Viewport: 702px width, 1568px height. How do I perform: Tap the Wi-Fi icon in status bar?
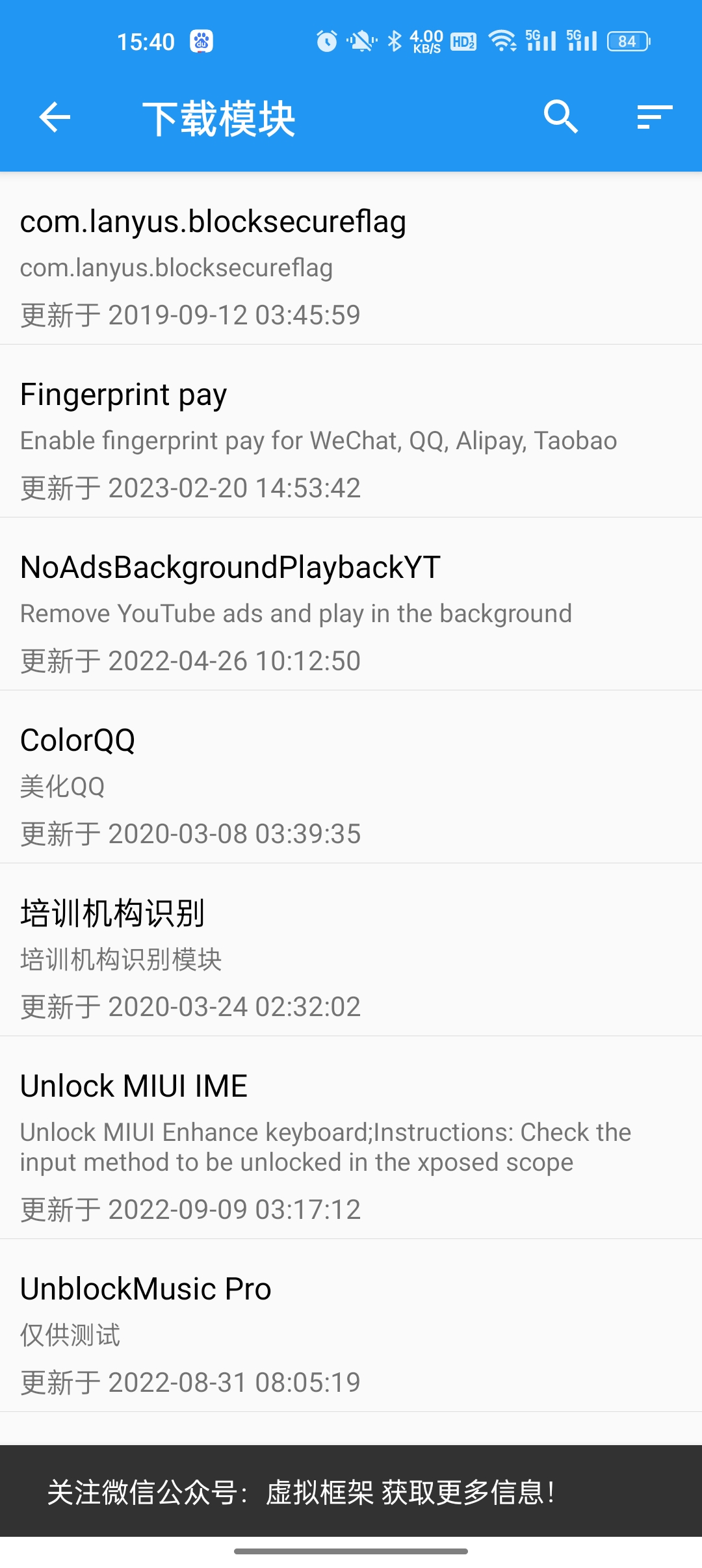[501, 40]
